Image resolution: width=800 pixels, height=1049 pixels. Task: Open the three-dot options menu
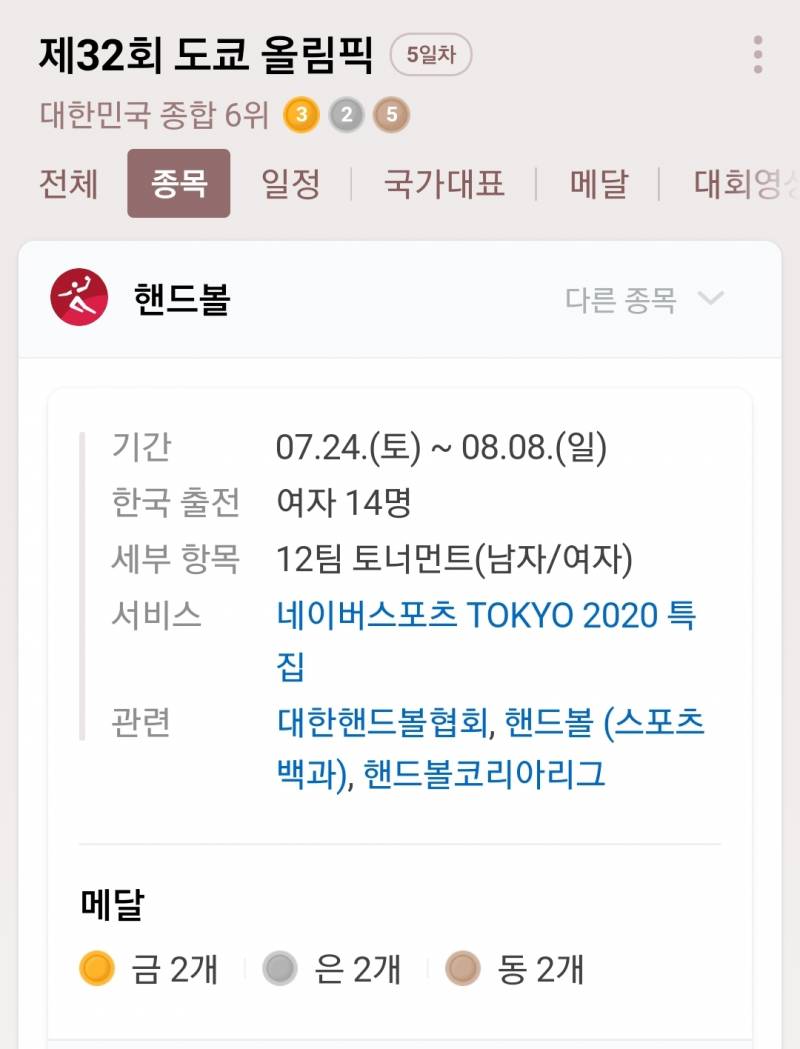tap(757, 55)
